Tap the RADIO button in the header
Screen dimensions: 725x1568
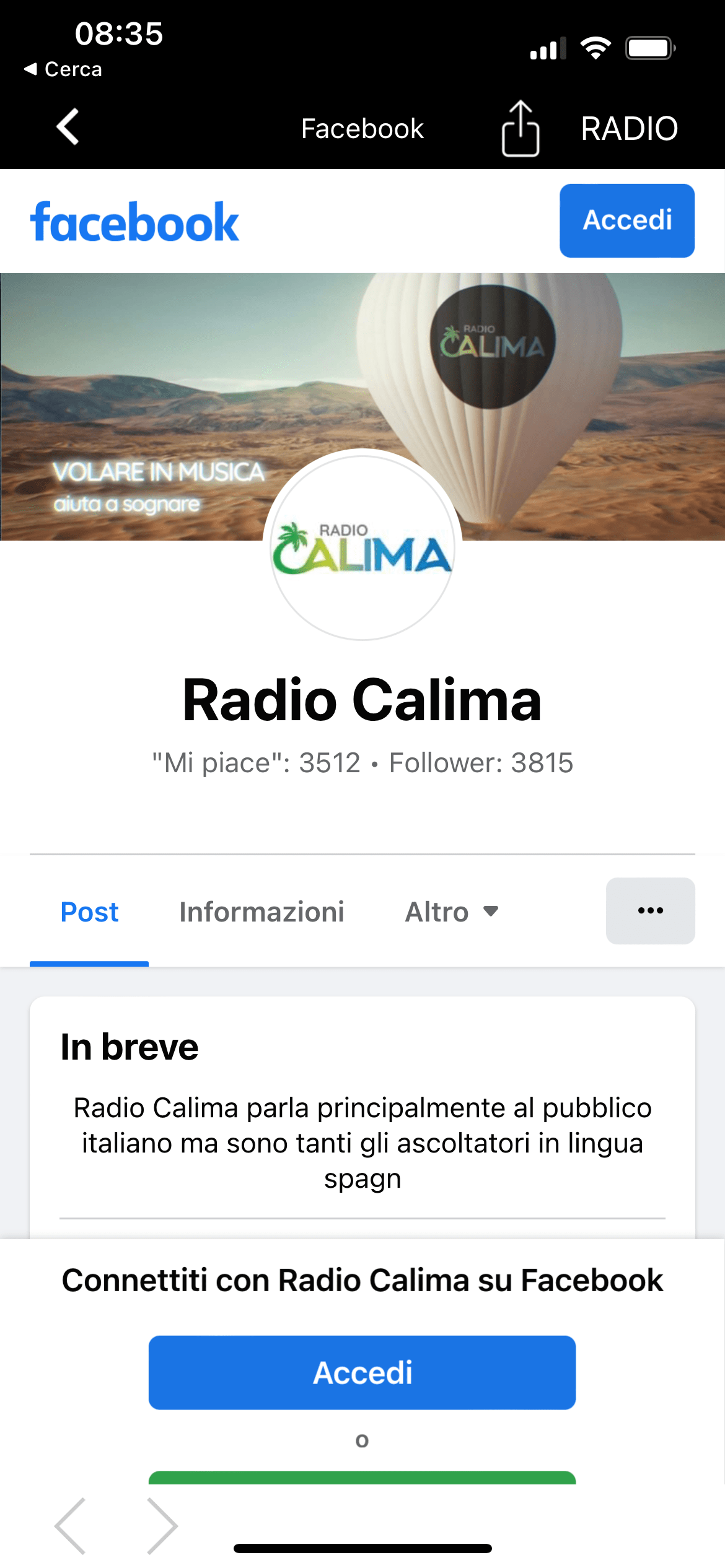(629, 129)
